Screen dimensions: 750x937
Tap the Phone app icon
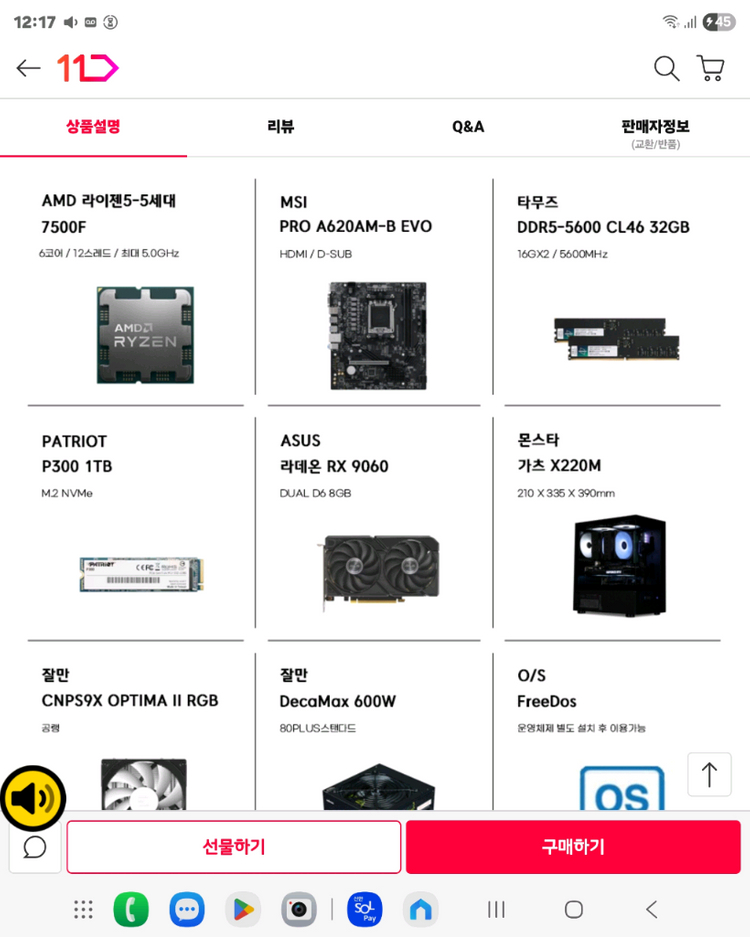pyautogui.click(x=131, y=909)
